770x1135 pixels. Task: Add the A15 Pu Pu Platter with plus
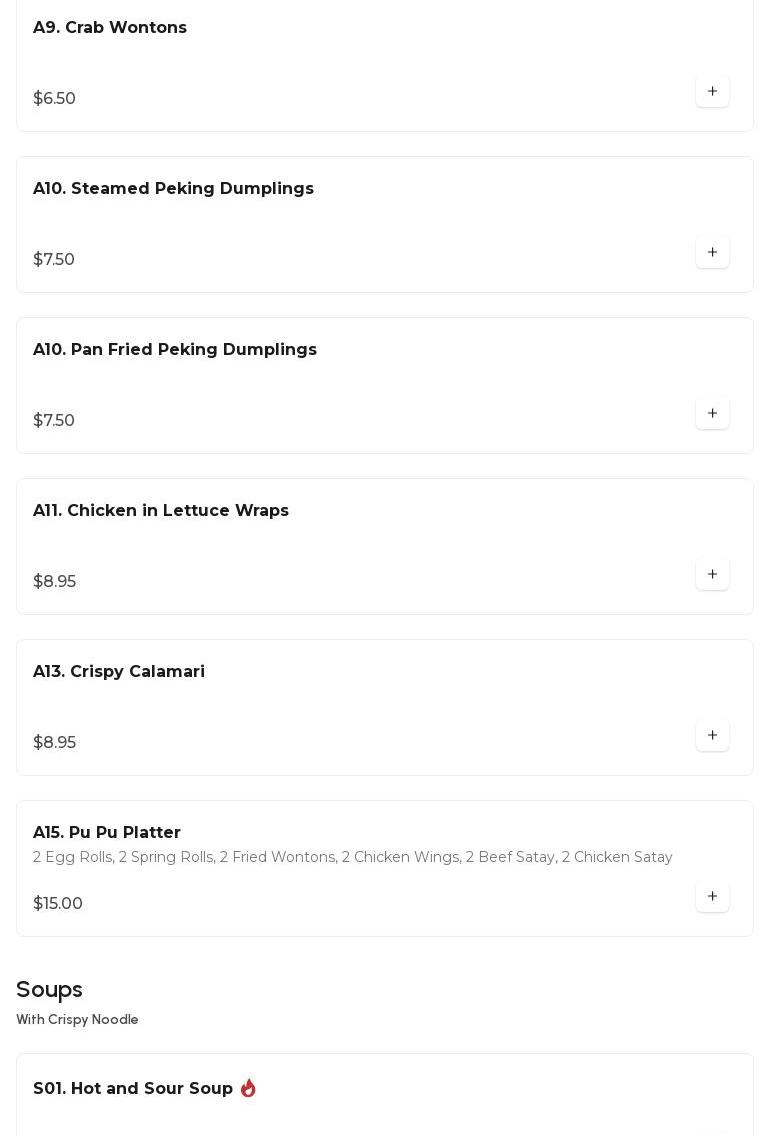coord(712,896)
